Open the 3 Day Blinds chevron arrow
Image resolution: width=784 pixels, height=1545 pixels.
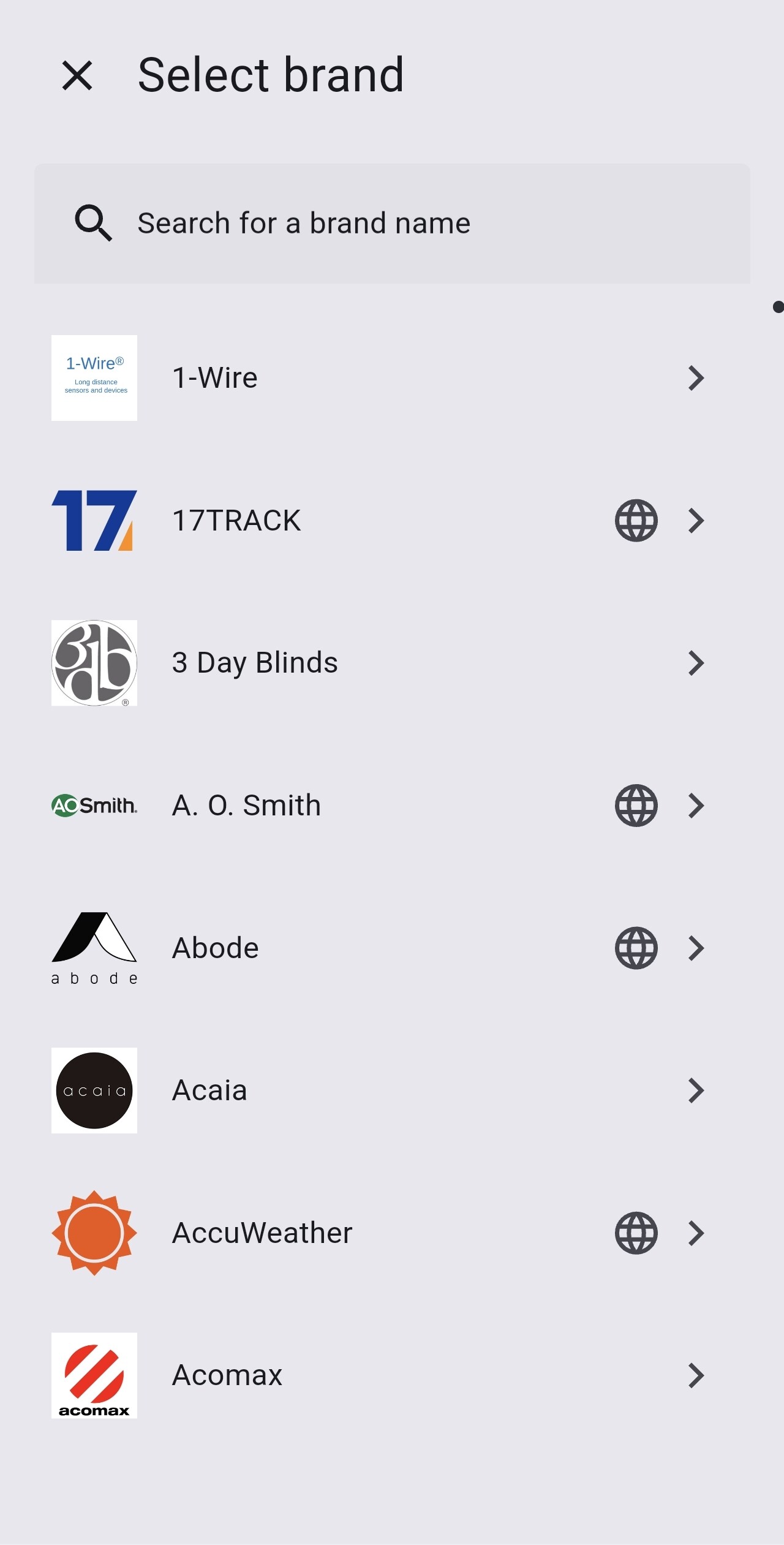(x=696, y=662)
